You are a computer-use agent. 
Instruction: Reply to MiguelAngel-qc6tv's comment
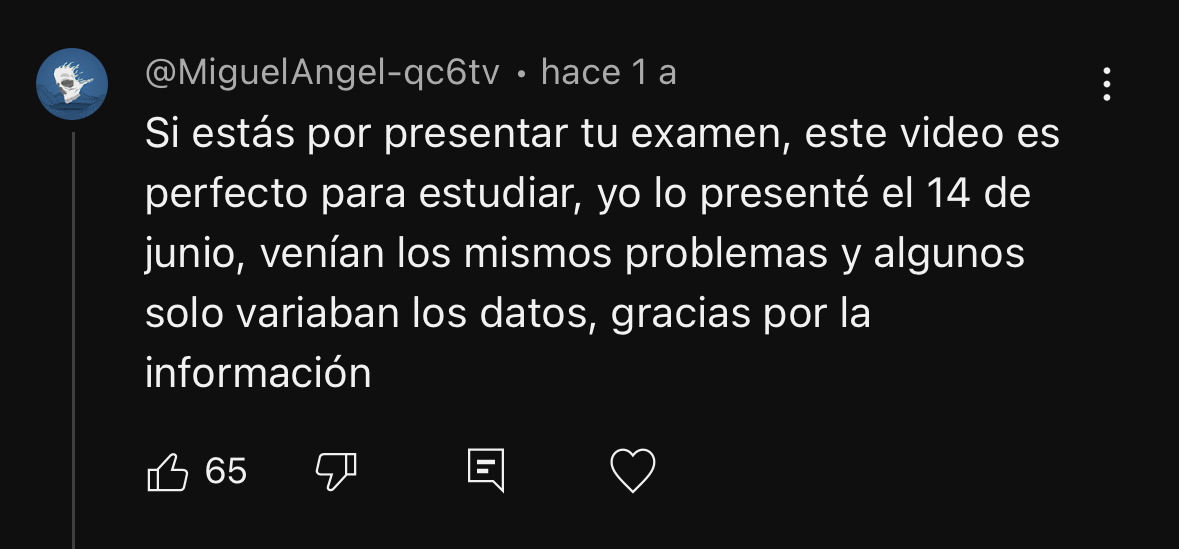[486, 471]
